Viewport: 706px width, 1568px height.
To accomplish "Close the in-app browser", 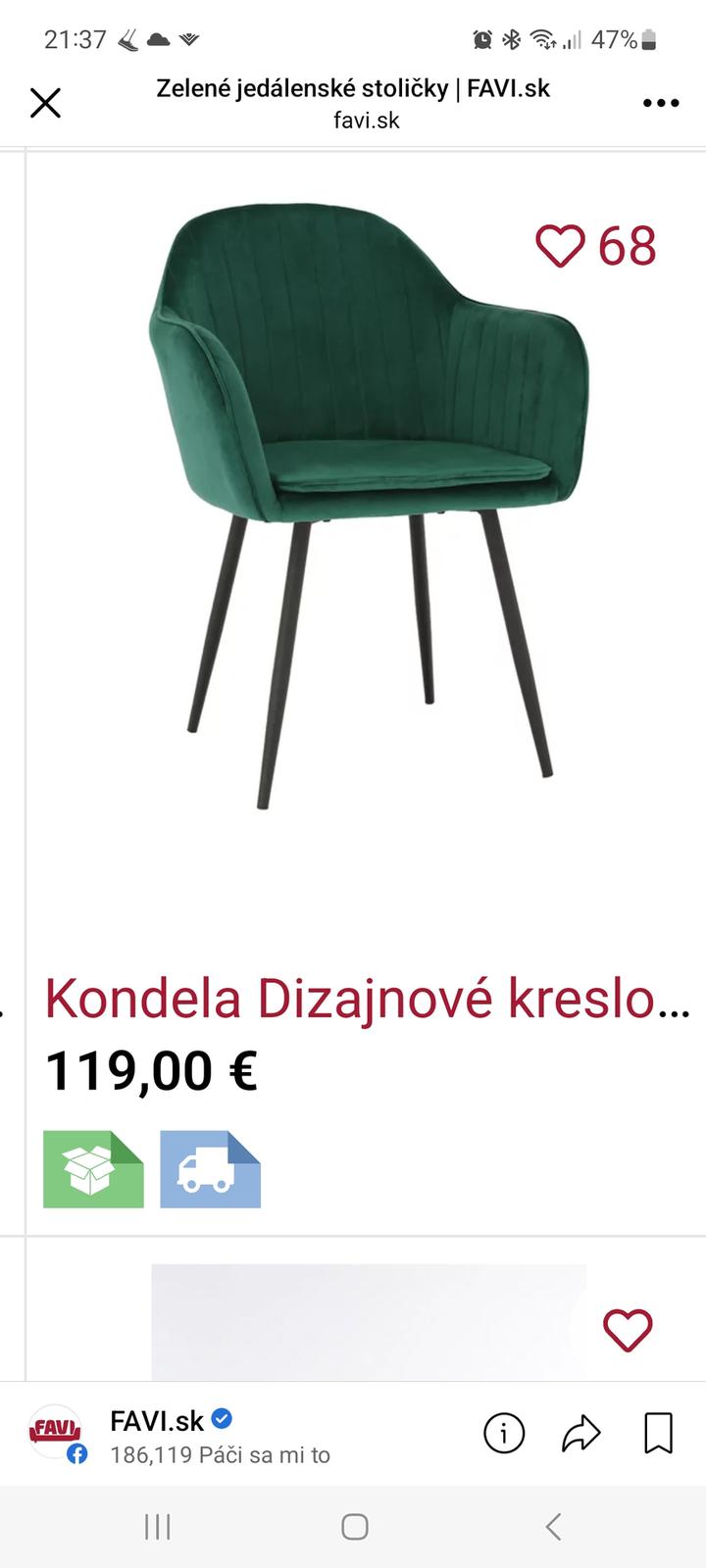I will [x=45, y=103].
